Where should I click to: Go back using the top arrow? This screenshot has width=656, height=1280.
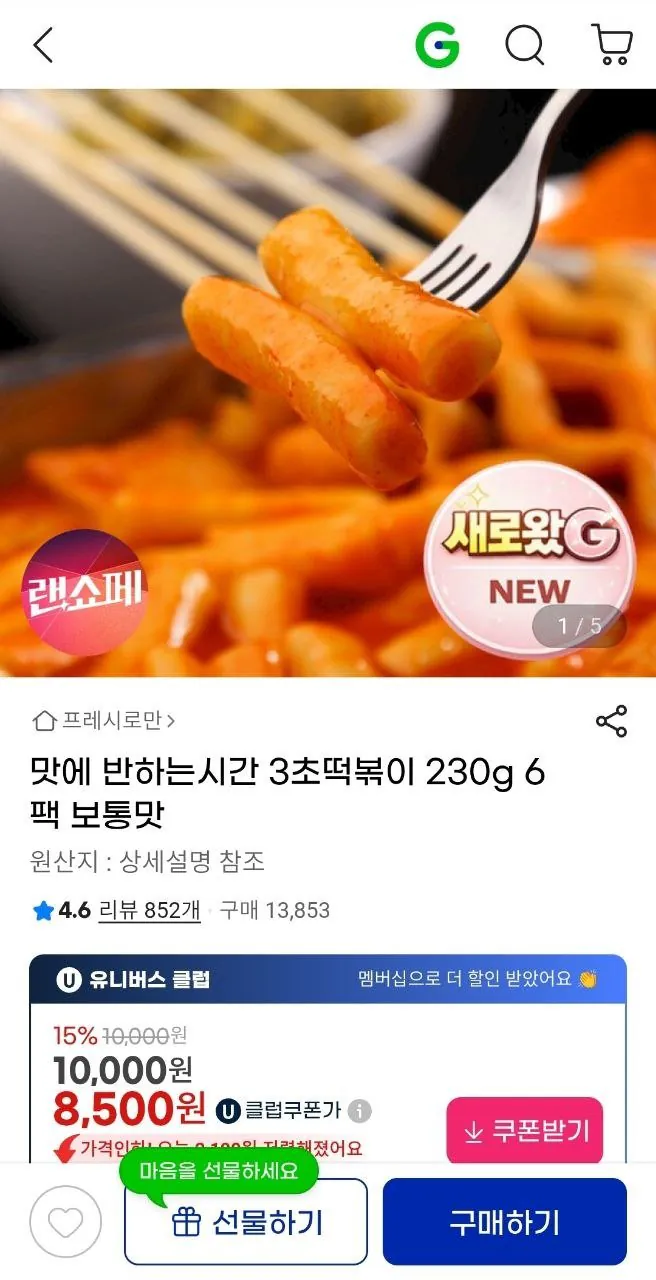43,45
